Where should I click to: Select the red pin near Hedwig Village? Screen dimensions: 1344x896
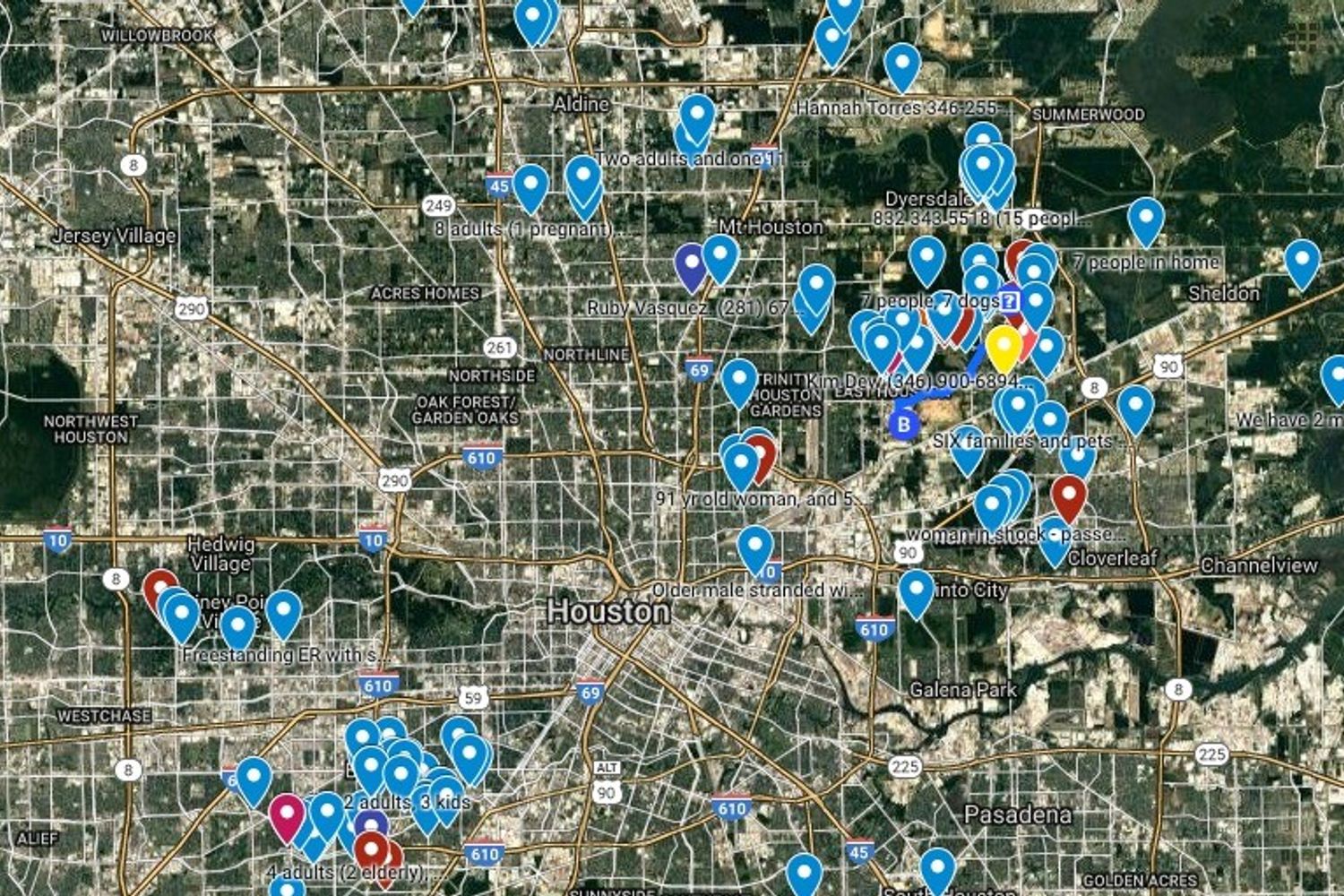(x=160, y=589)
